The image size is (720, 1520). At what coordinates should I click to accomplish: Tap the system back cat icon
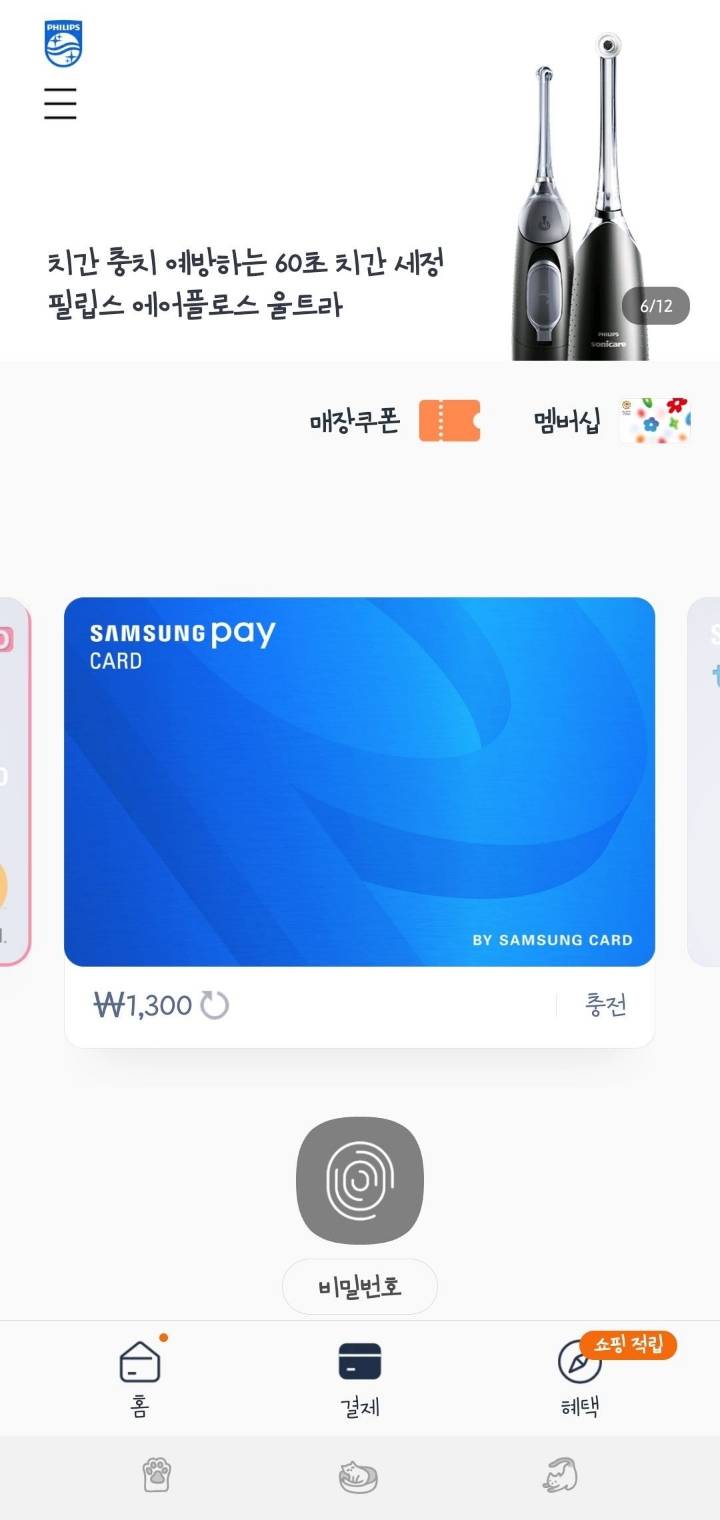coord(560,1475)
